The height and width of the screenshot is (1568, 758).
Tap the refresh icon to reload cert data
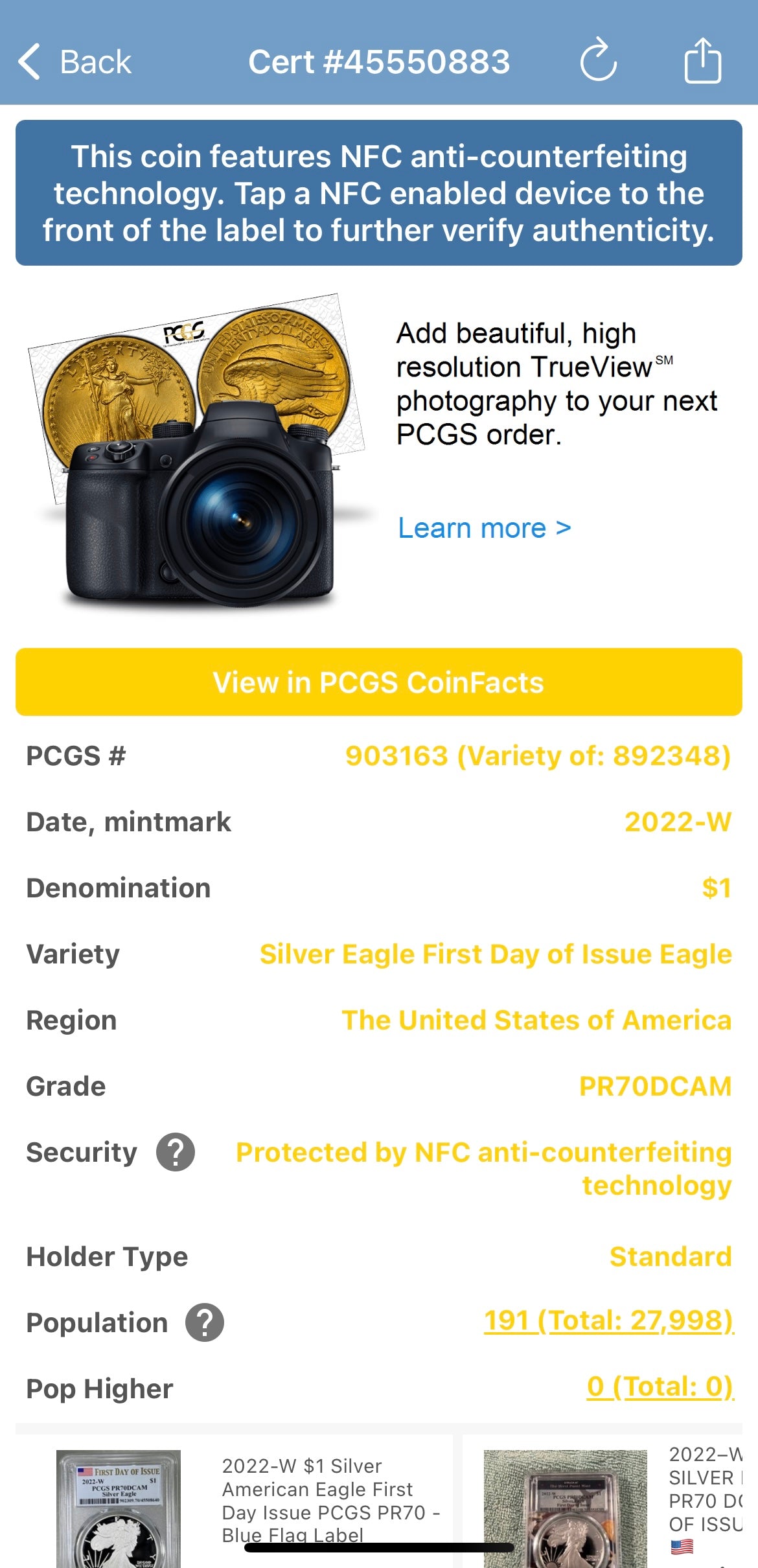tap(597, 62)
